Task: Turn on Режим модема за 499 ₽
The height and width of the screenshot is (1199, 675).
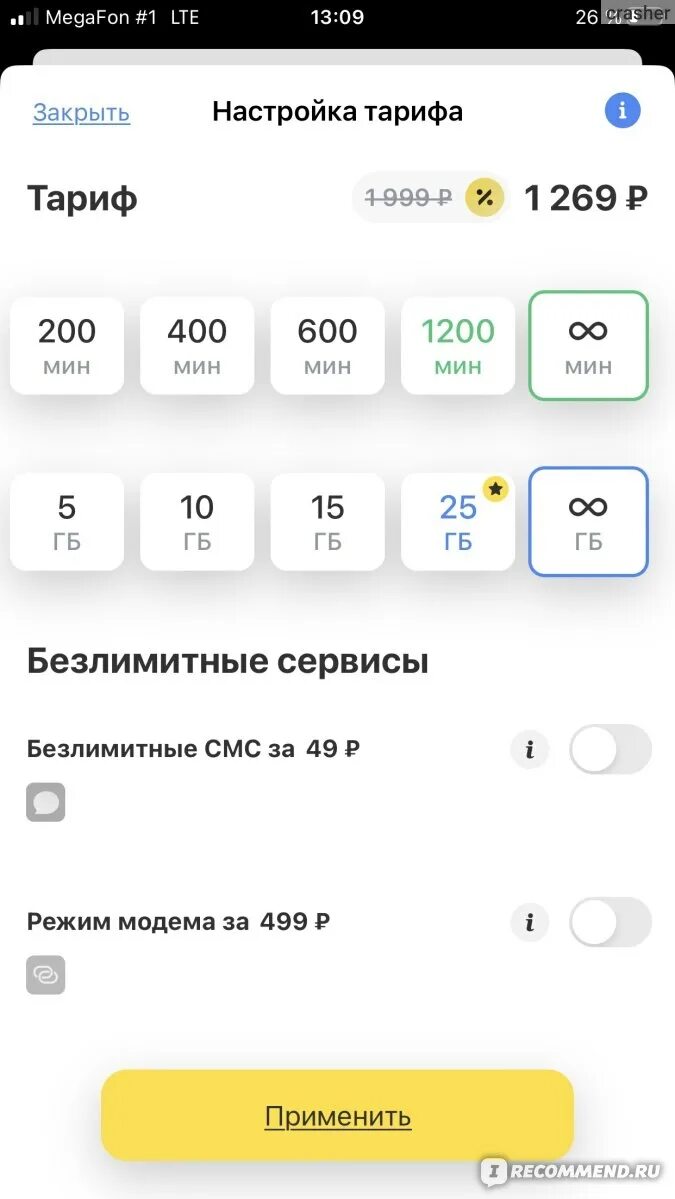Action: pos(610,922)
